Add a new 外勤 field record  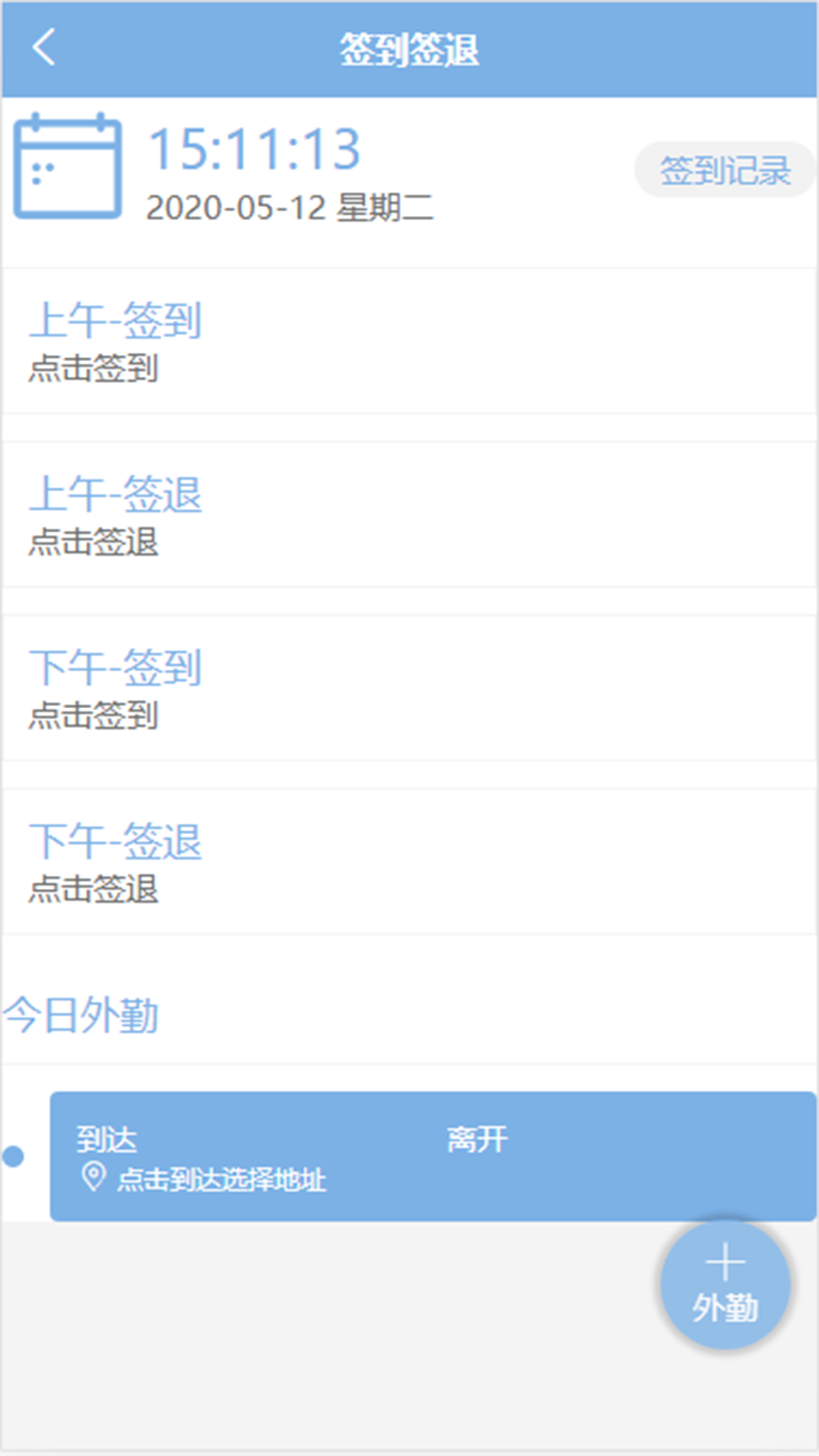725,1285
